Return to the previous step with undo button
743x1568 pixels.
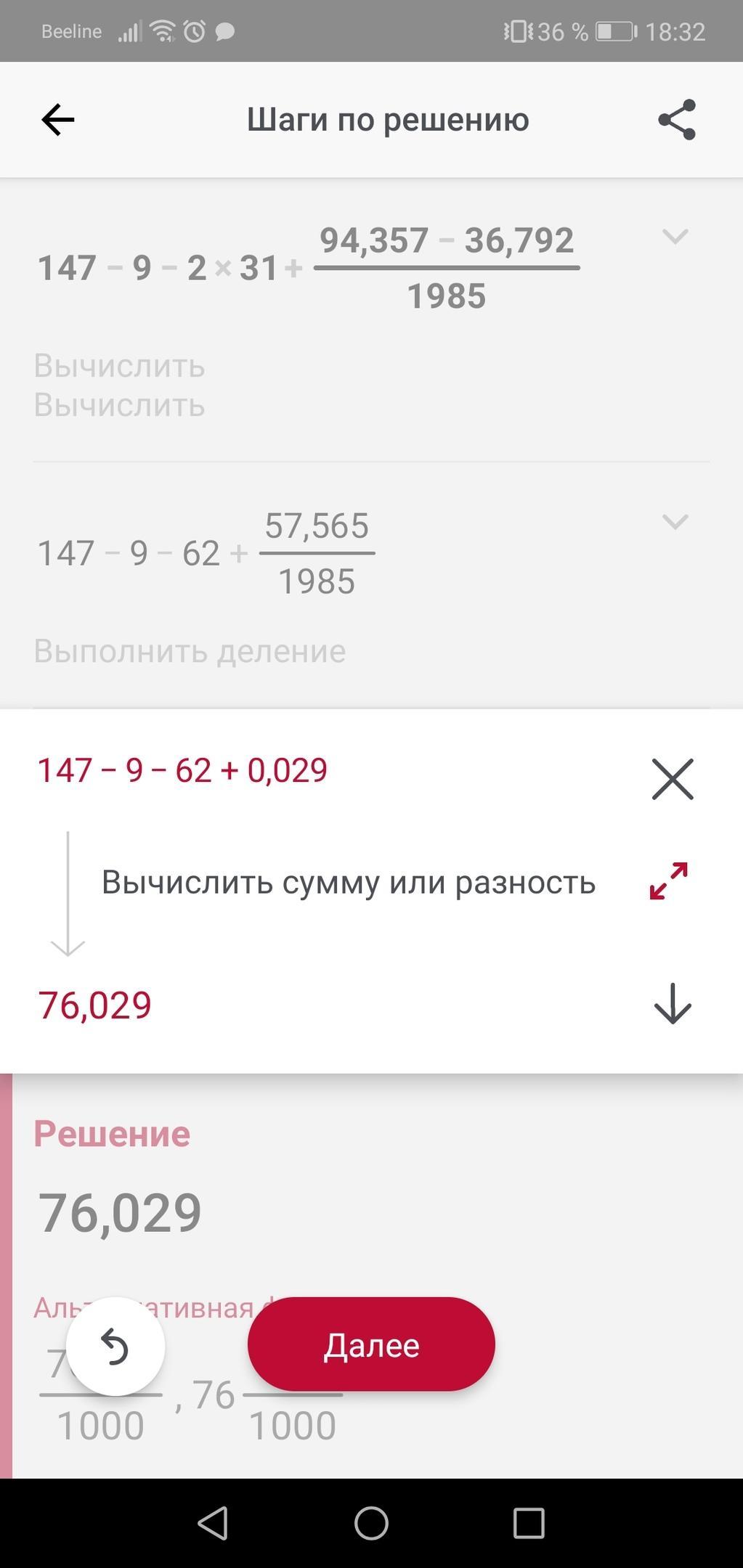coord(115,1347)
